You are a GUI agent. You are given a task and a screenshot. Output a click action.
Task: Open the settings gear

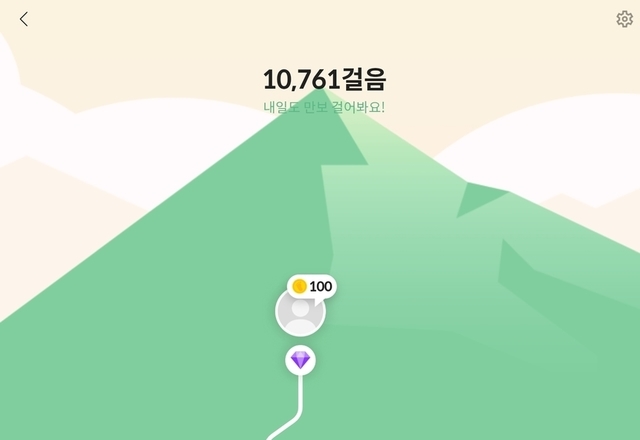pyautogui.click(x=624, y=19)
